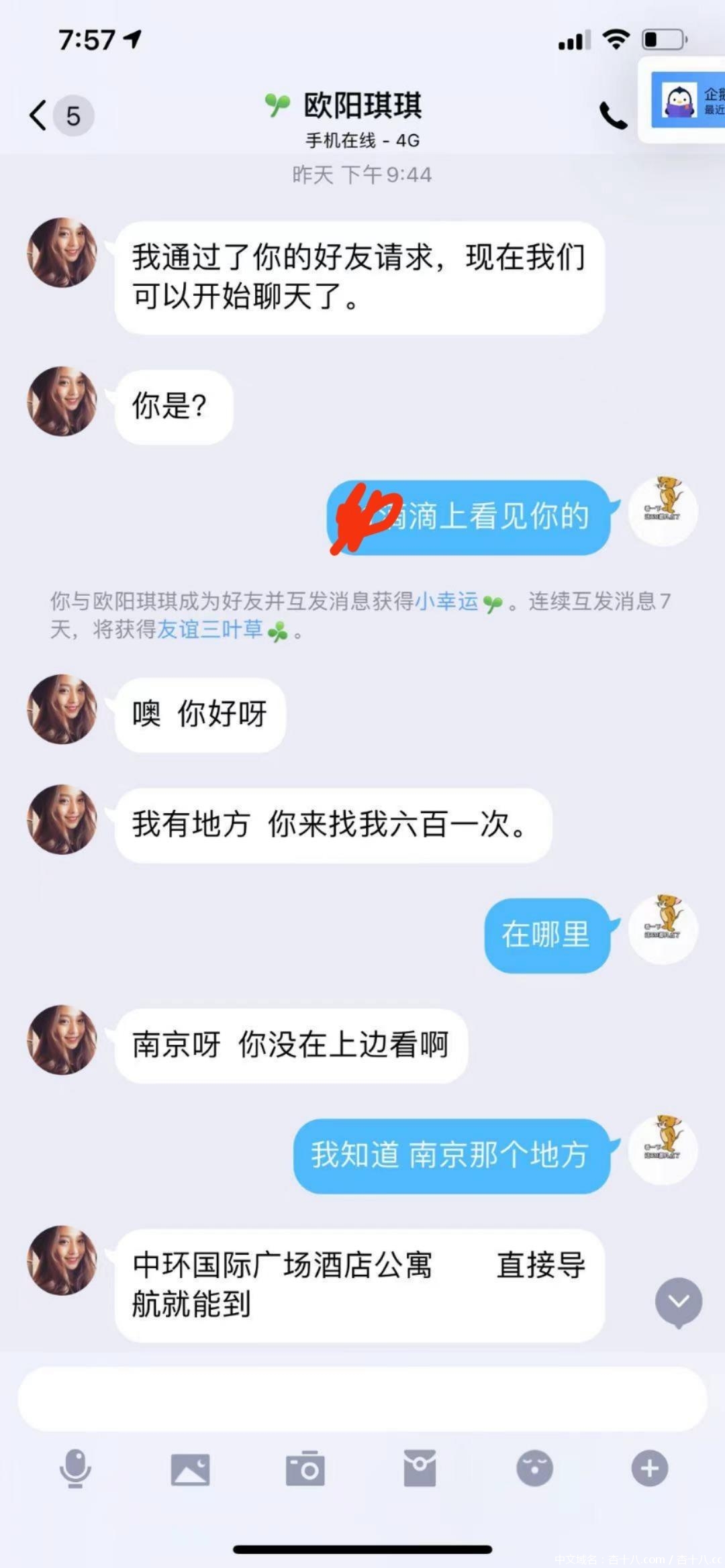Jump to the latest messages
Screen dimensions: 725x1568
[678, 1302]
